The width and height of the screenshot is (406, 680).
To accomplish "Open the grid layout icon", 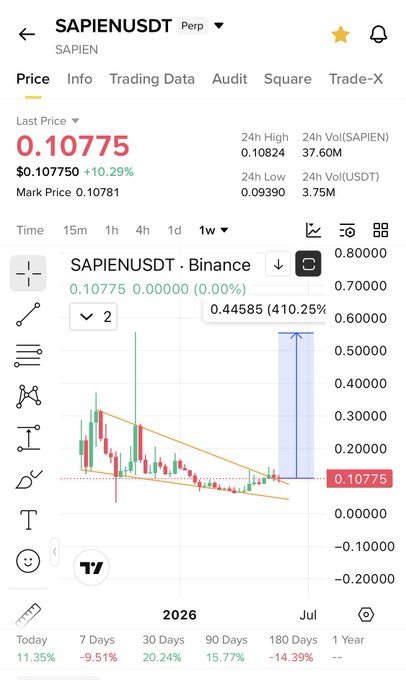I will point(380,230).
